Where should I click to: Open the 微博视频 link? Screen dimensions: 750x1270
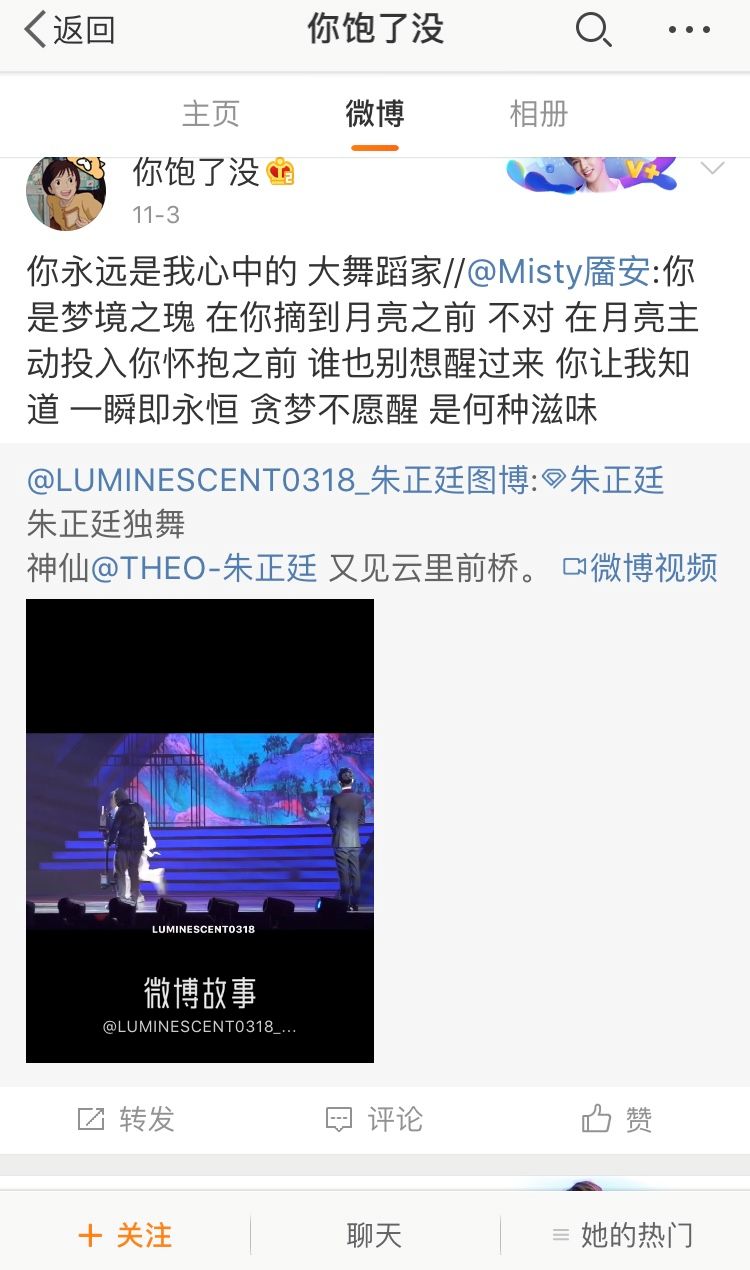pyautogui.click(x=641, y=568)
